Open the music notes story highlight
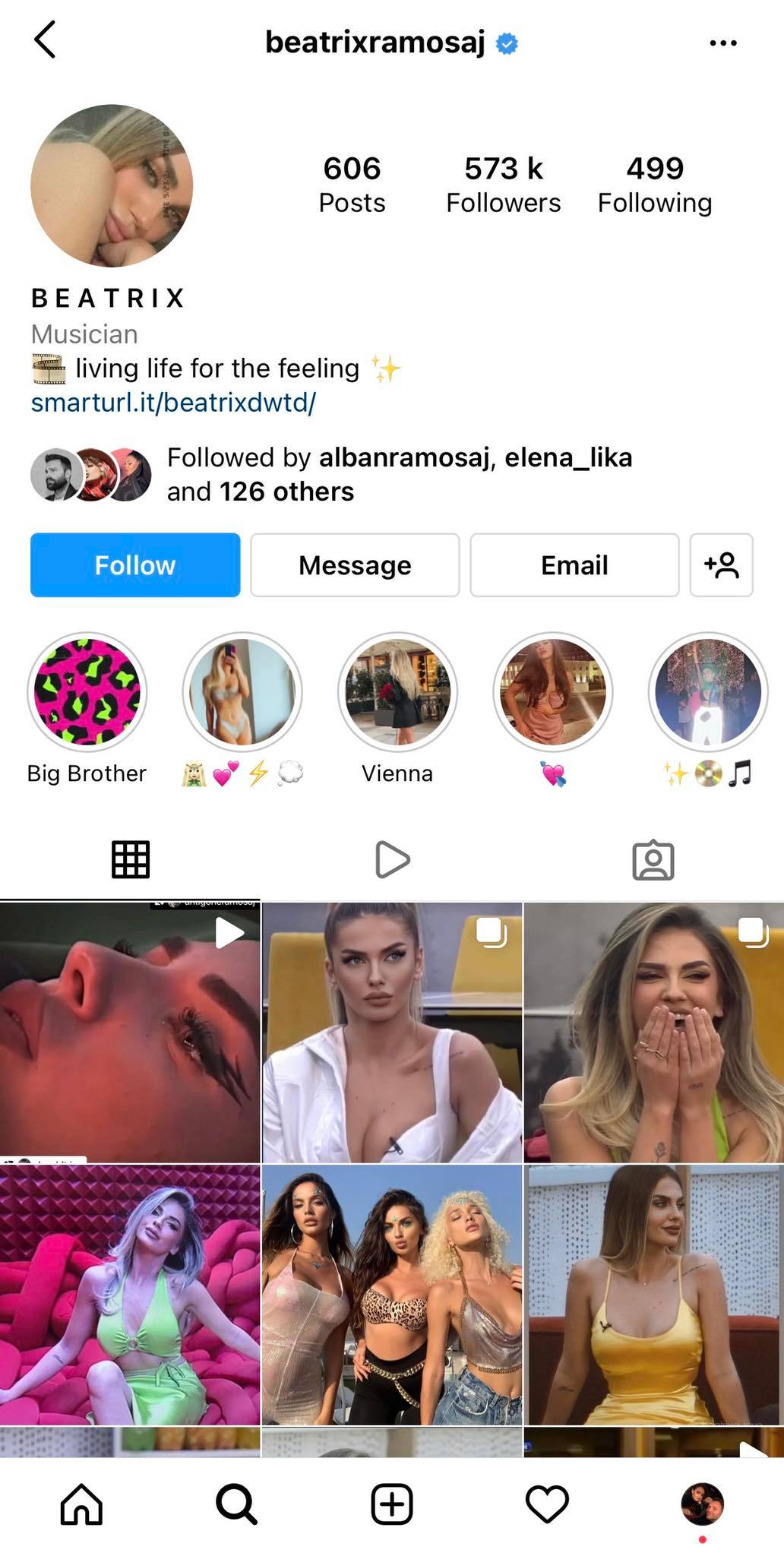This screenshot has height=1556, width=784. (x=708, y=692)
